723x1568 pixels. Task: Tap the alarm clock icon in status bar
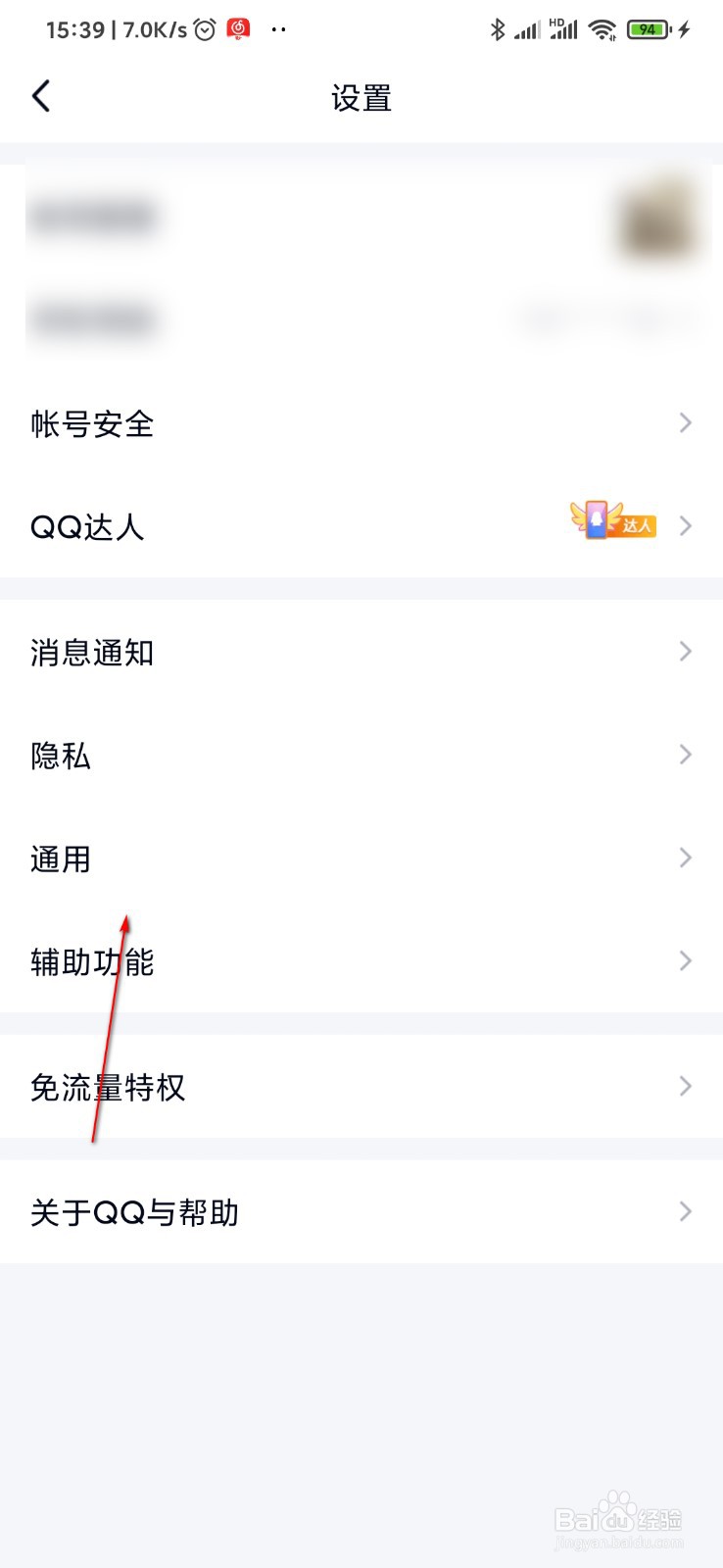(204, 28)
